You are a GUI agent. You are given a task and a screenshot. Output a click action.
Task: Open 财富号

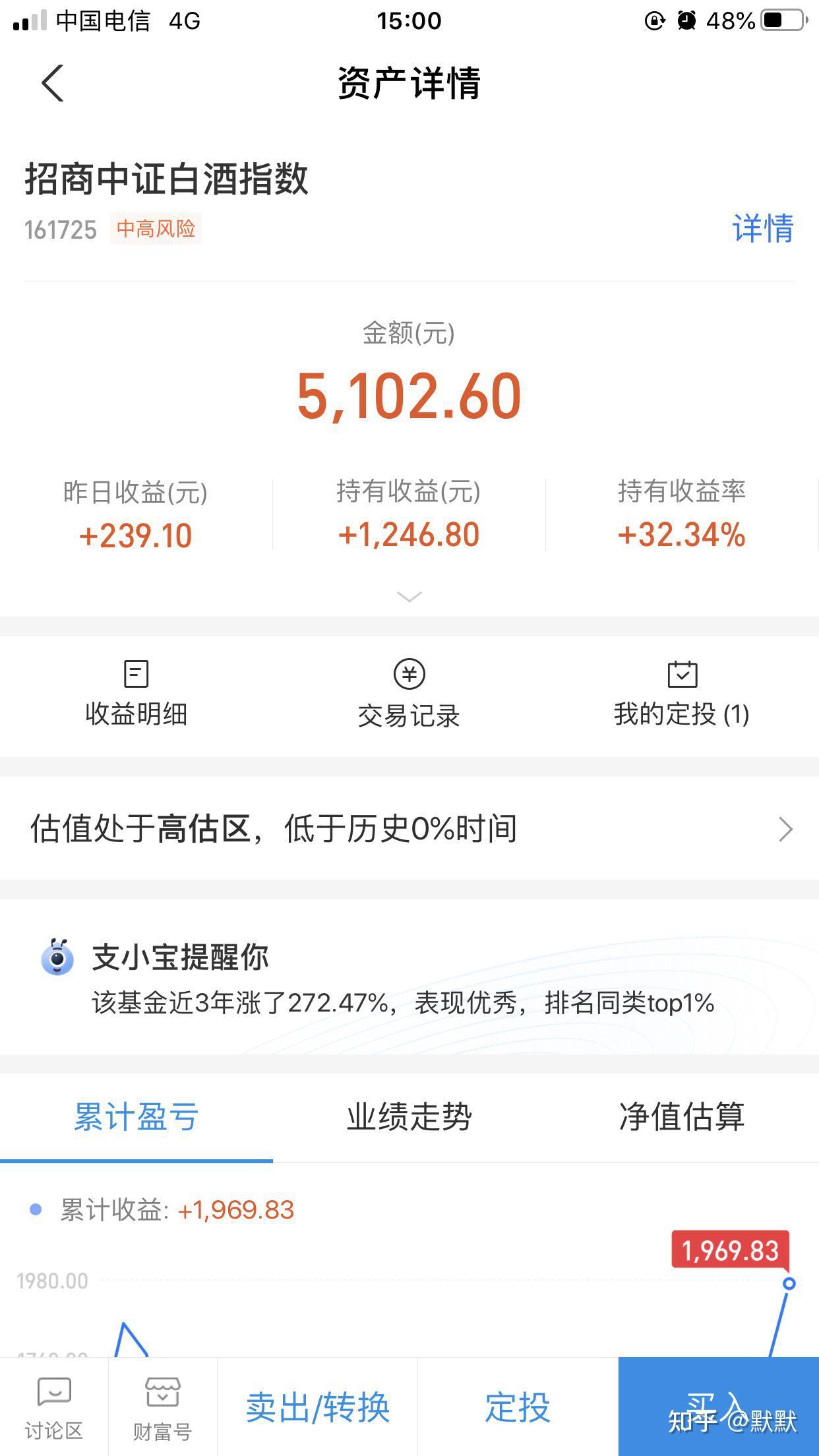pyautogui.click(x=162, y=1409)
